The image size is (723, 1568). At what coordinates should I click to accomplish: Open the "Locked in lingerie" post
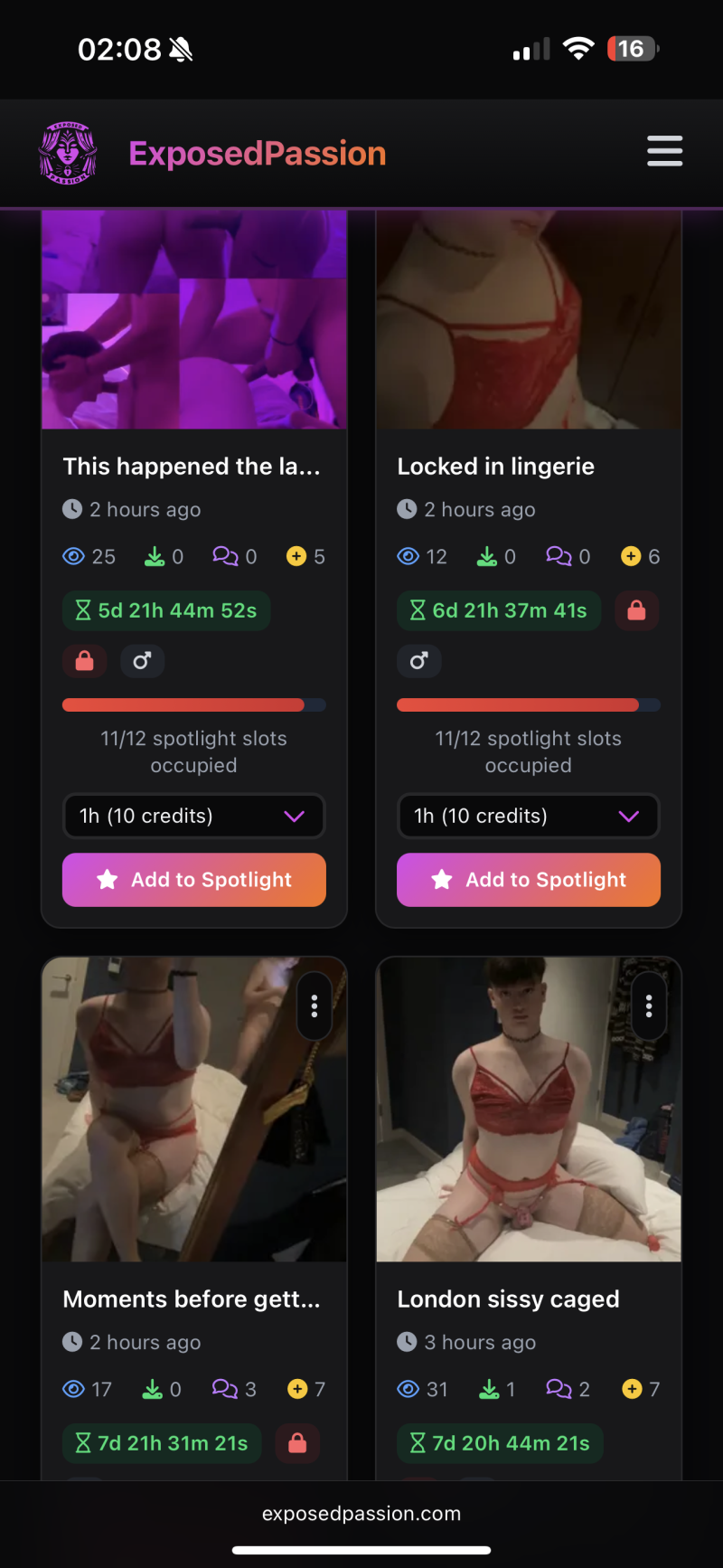tap(496, 467)
